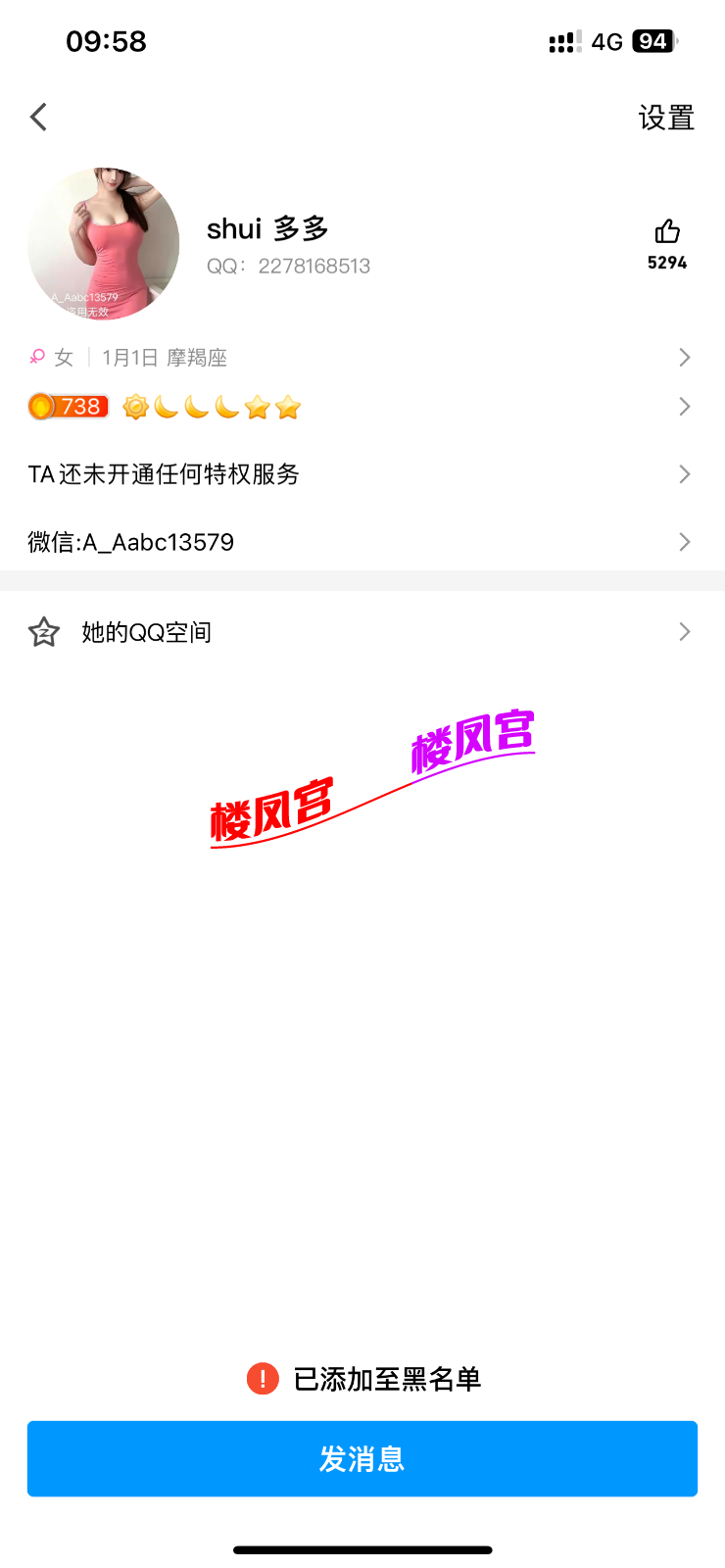Tap the red exclamation blacklist icon
725x1568 pixels.
[261, 1378]
